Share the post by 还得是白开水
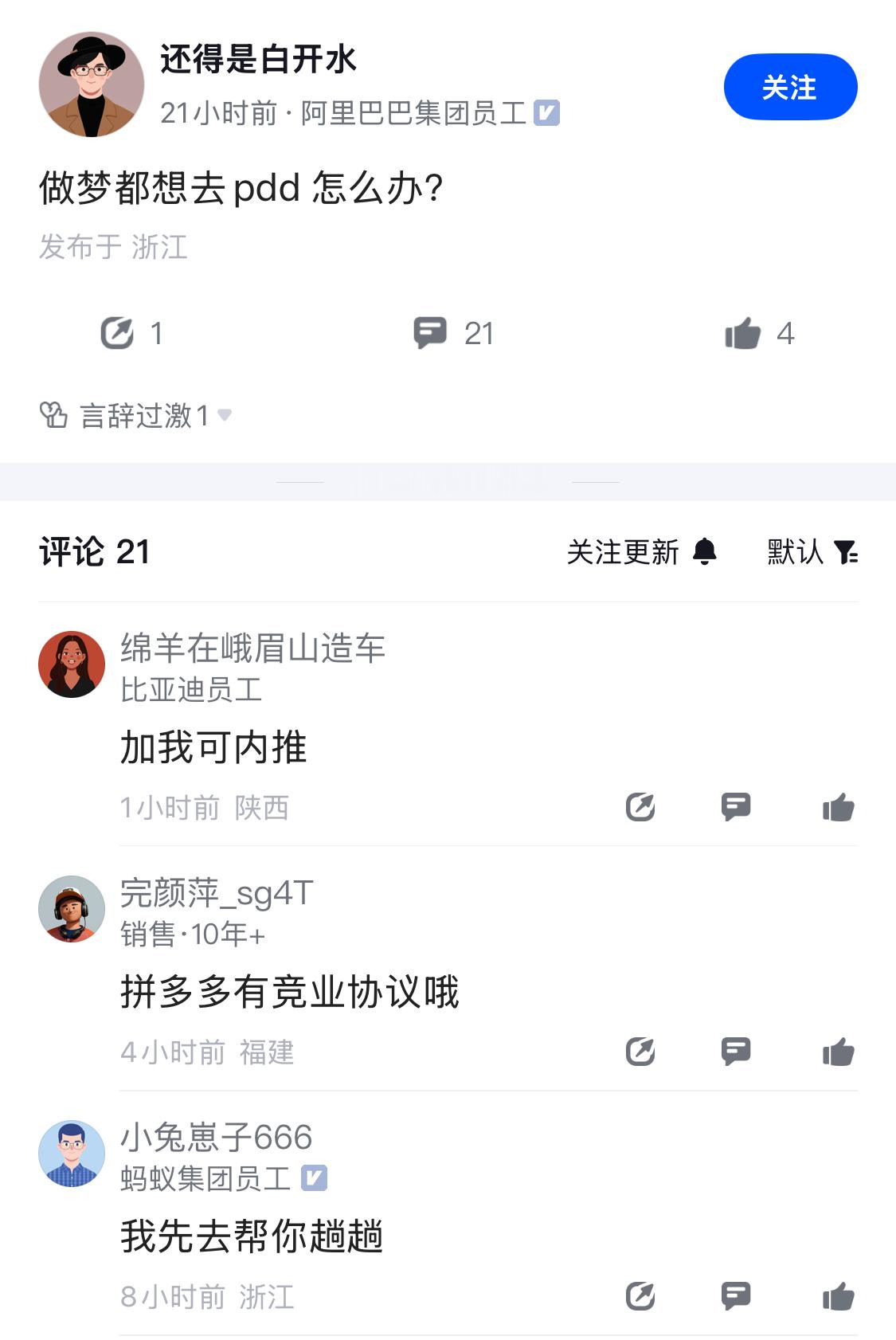This screenshot has width=896, height=1340. [x=119, y=334]
